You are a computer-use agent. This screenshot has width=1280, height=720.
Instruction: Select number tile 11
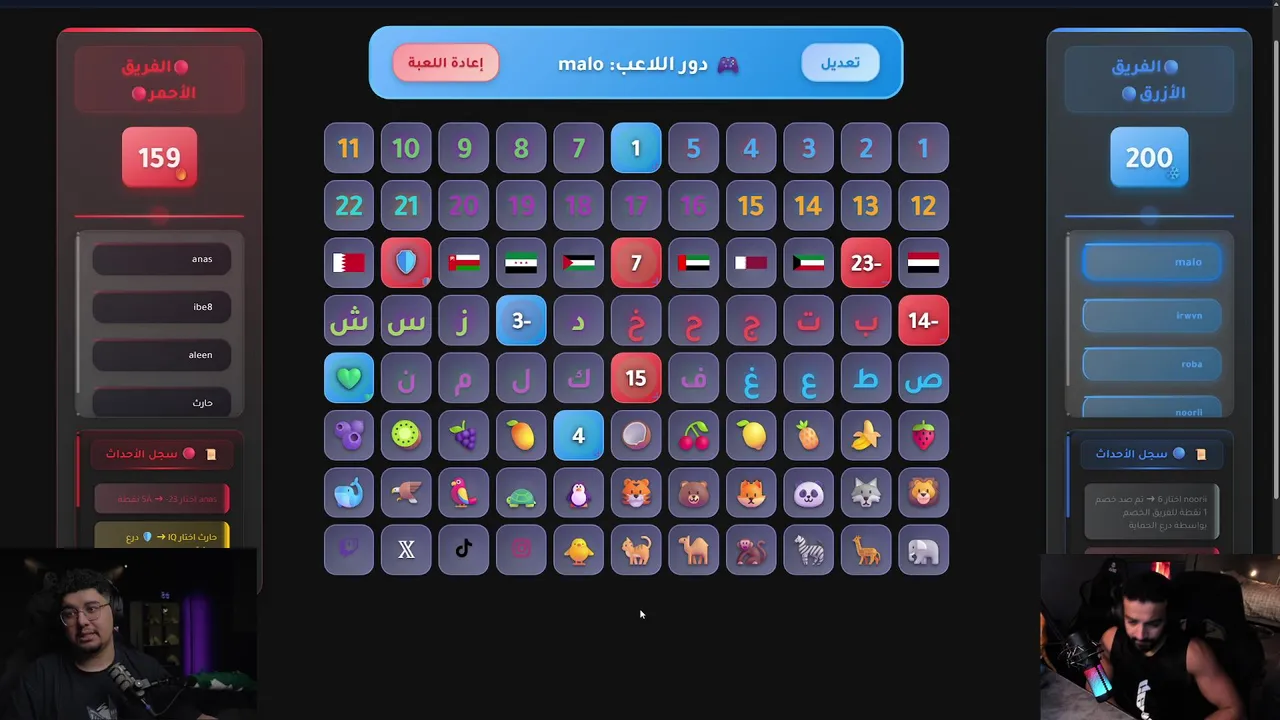pyautogui.click(x=349, y=148)
